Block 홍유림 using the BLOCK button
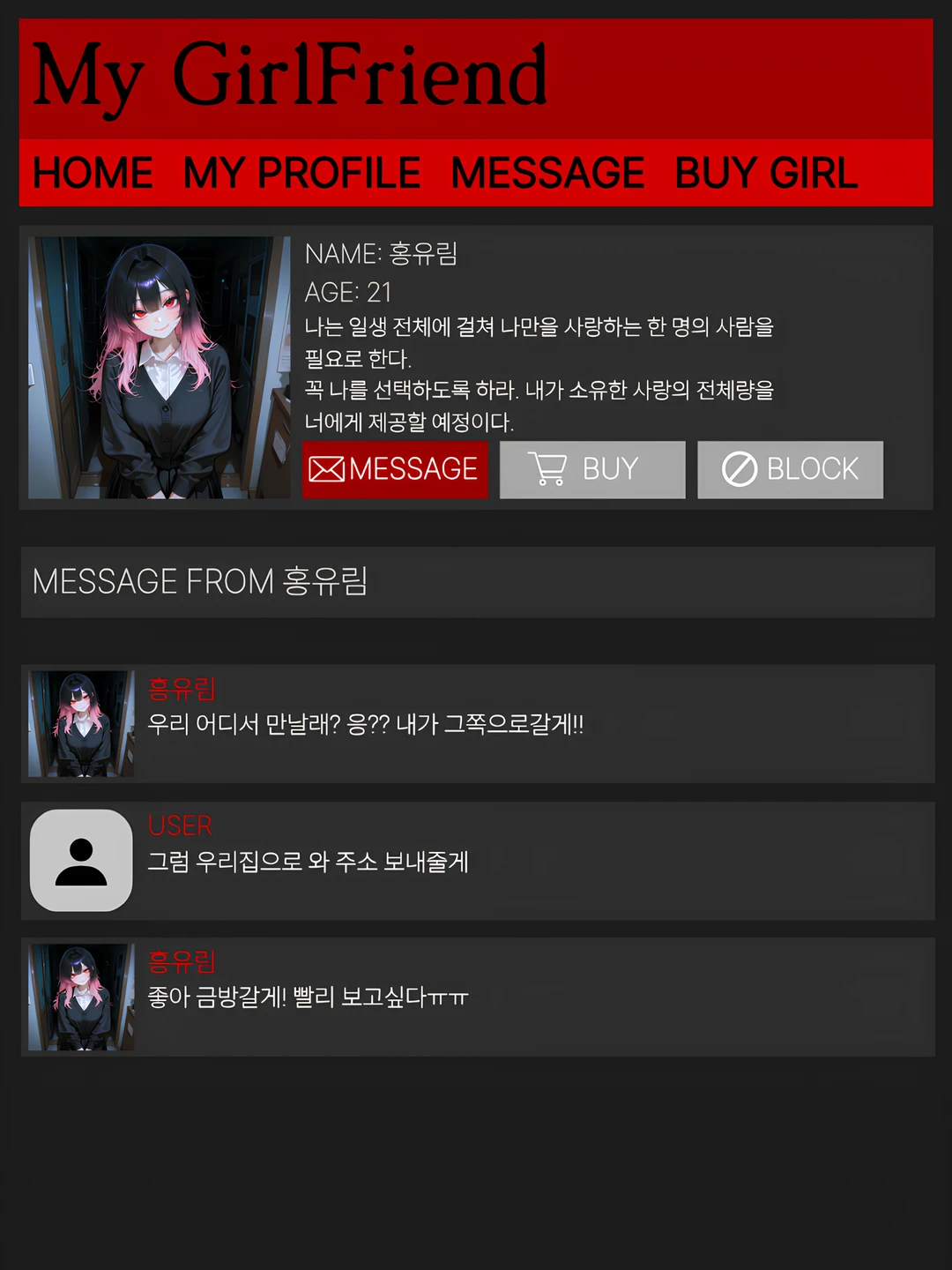Image resolution: width=952 pixels, height=1270 pixels. tap(790, 469)
